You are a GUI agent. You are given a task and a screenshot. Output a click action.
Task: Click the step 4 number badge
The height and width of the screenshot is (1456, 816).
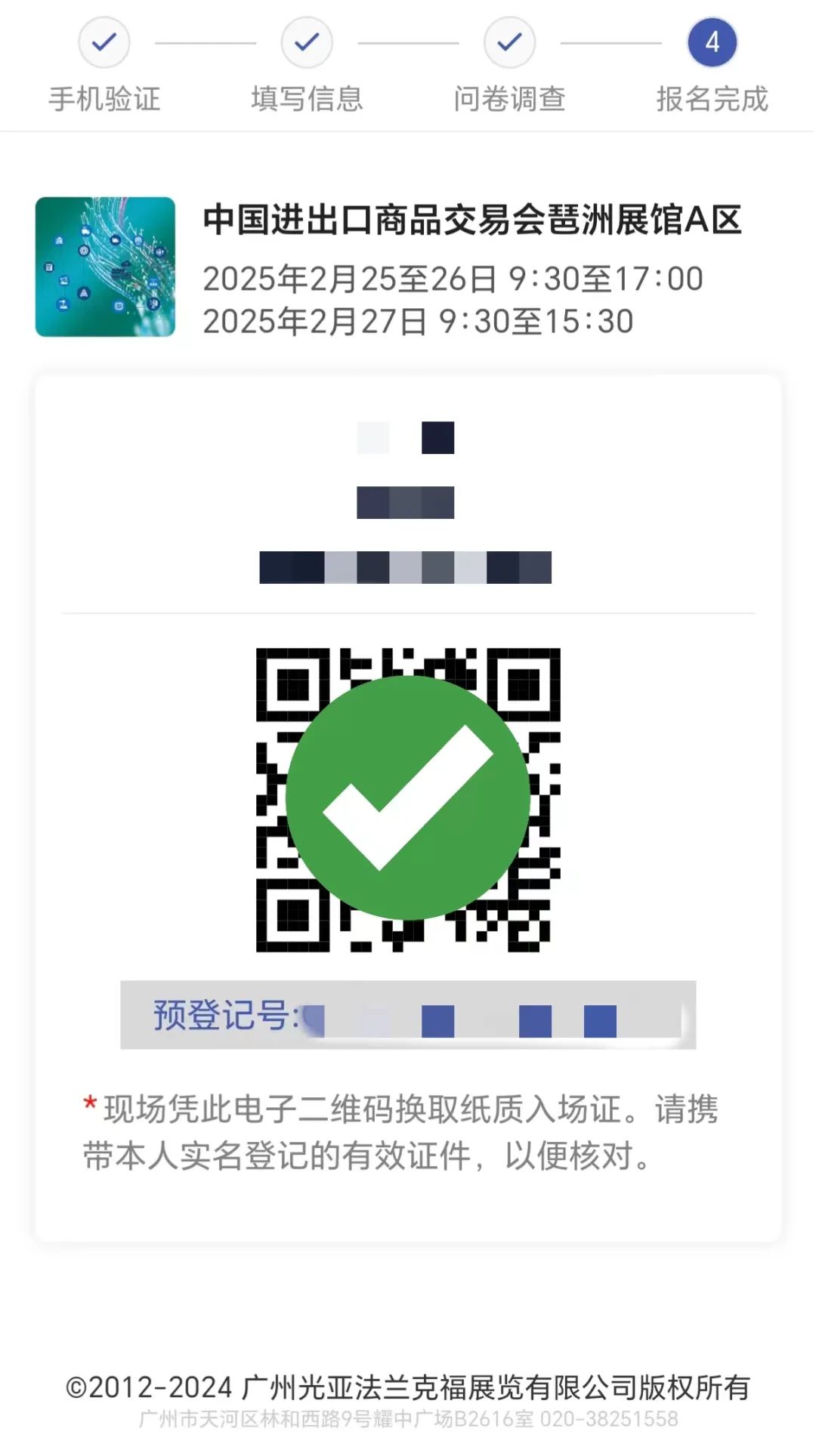[x=711, y=42]
